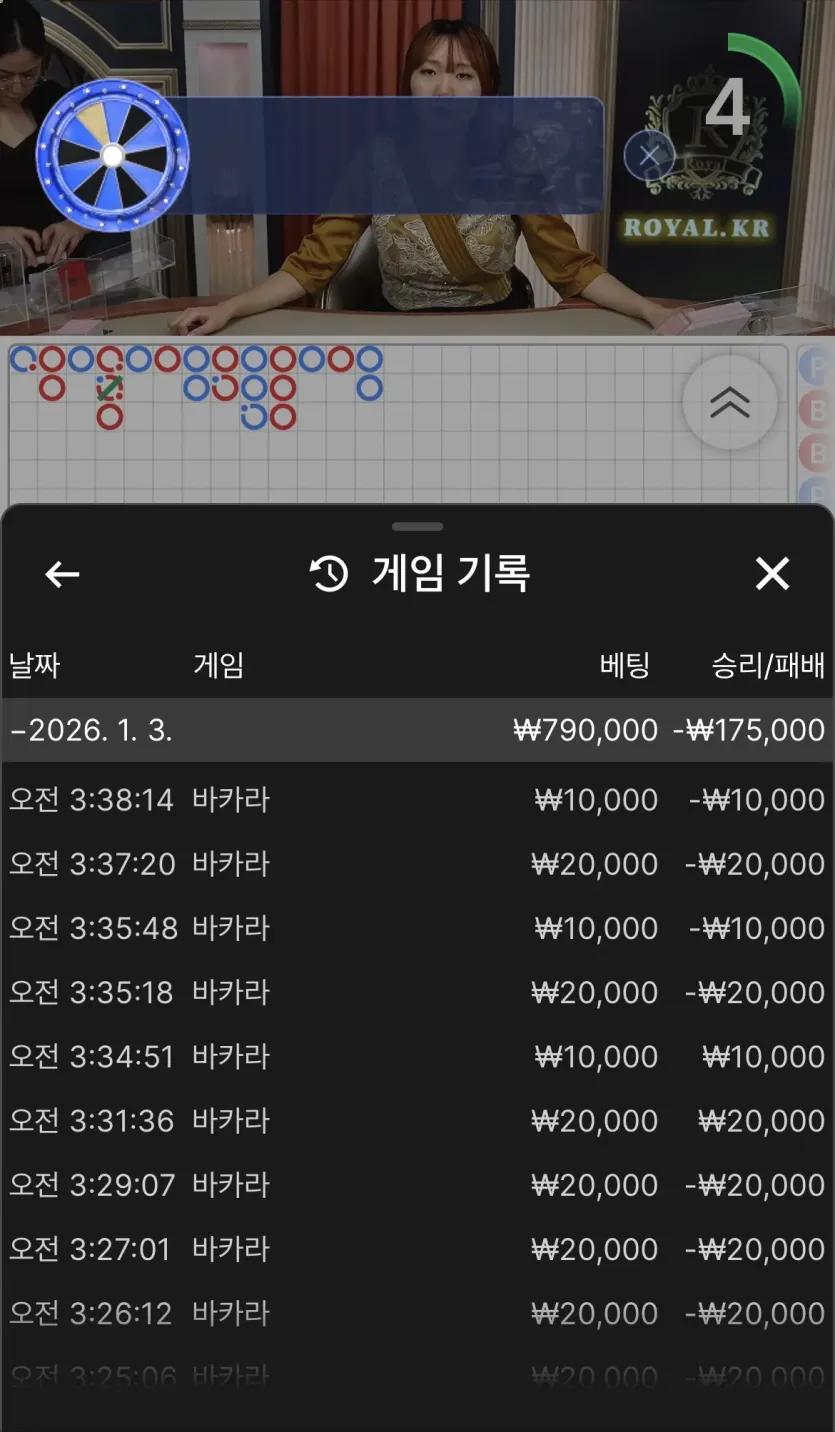Screen dimensions: 835x1432
Task: Open the 오전 3:27:01 바카라 record
Action: tap(417, 1249)
